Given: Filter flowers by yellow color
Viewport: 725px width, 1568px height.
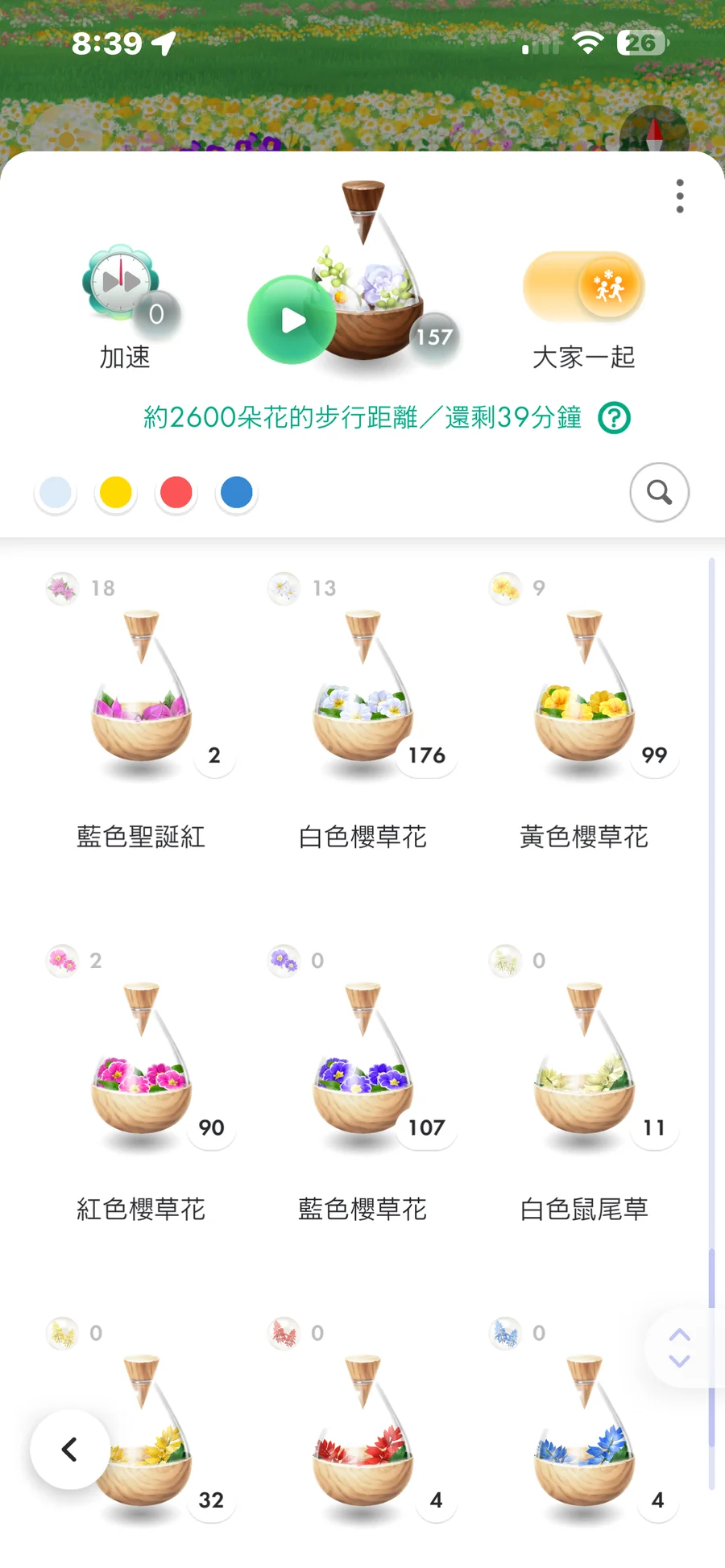Looking at the screenshot, I should pos(116,493).
